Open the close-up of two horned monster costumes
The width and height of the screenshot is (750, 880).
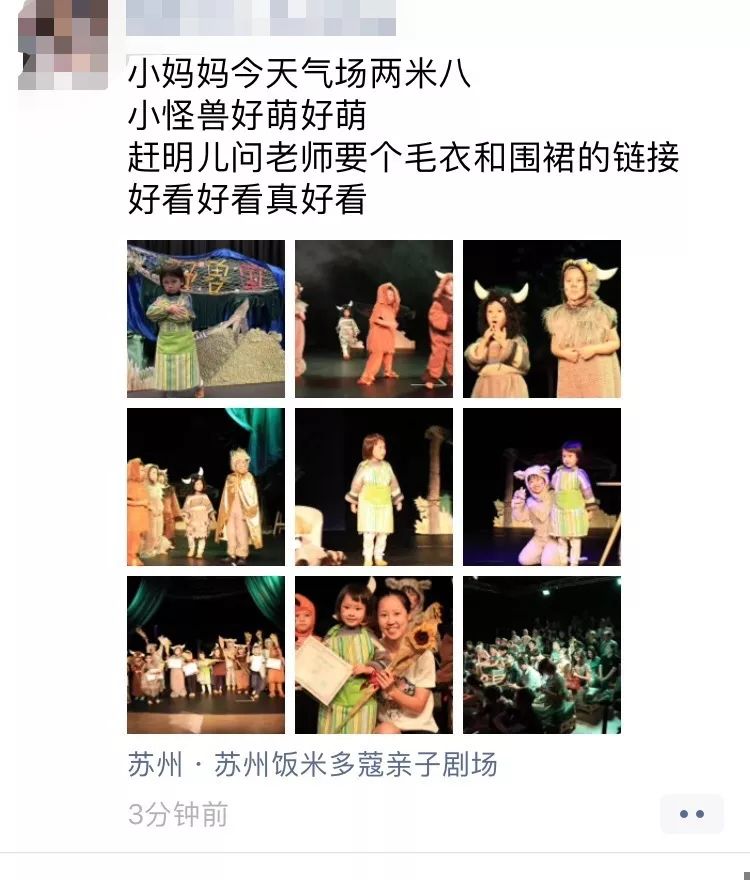542,319
